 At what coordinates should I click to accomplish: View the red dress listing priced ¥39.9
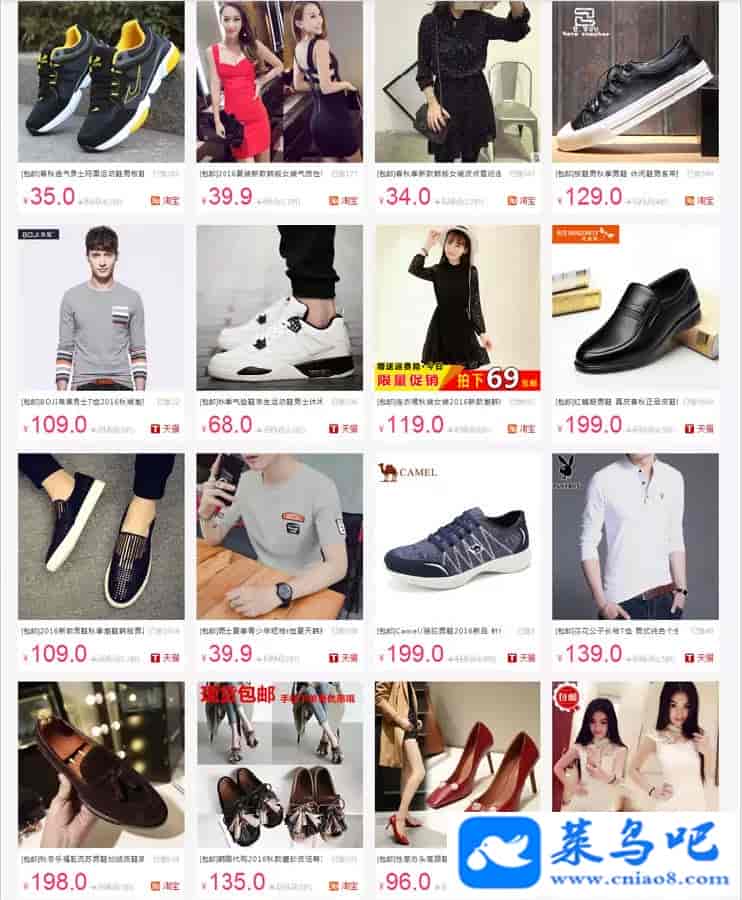279,82
